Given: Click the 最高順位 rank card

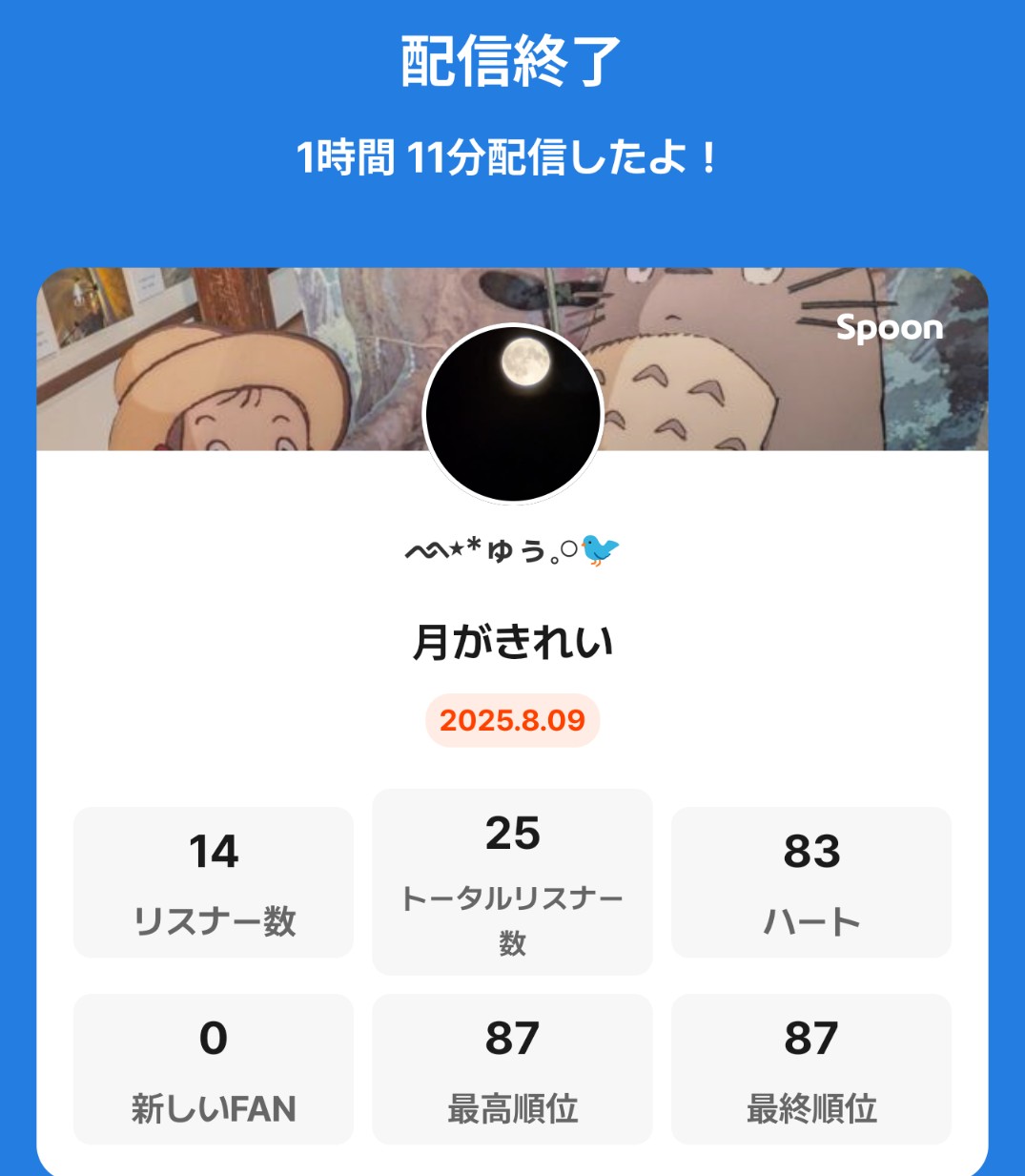Looking at the screenshot, I should [x=512, y=1067].
